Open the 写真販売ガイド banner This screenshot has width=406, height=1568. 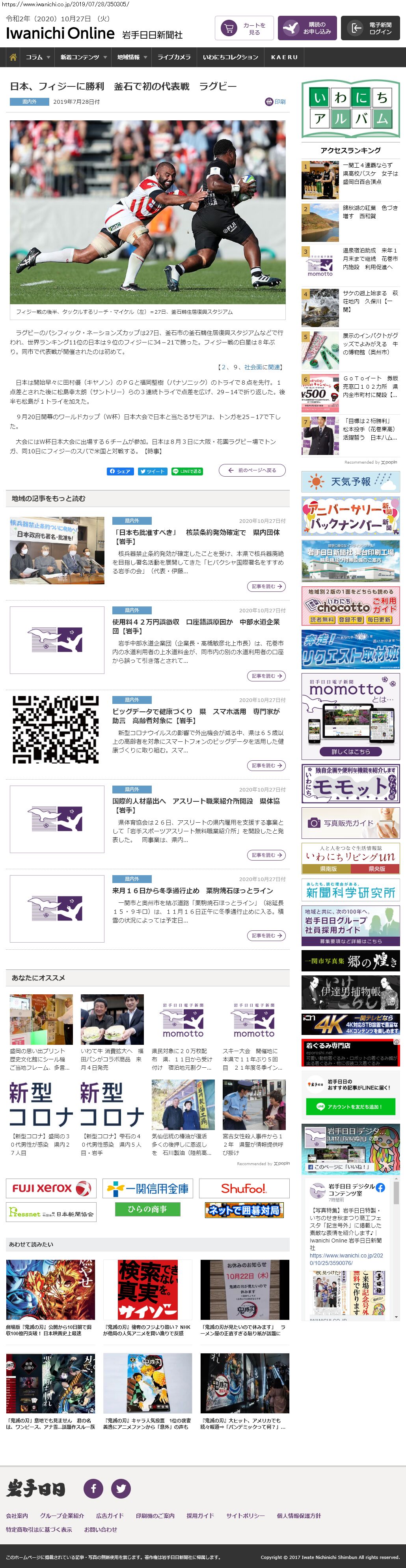click(351, 823)
